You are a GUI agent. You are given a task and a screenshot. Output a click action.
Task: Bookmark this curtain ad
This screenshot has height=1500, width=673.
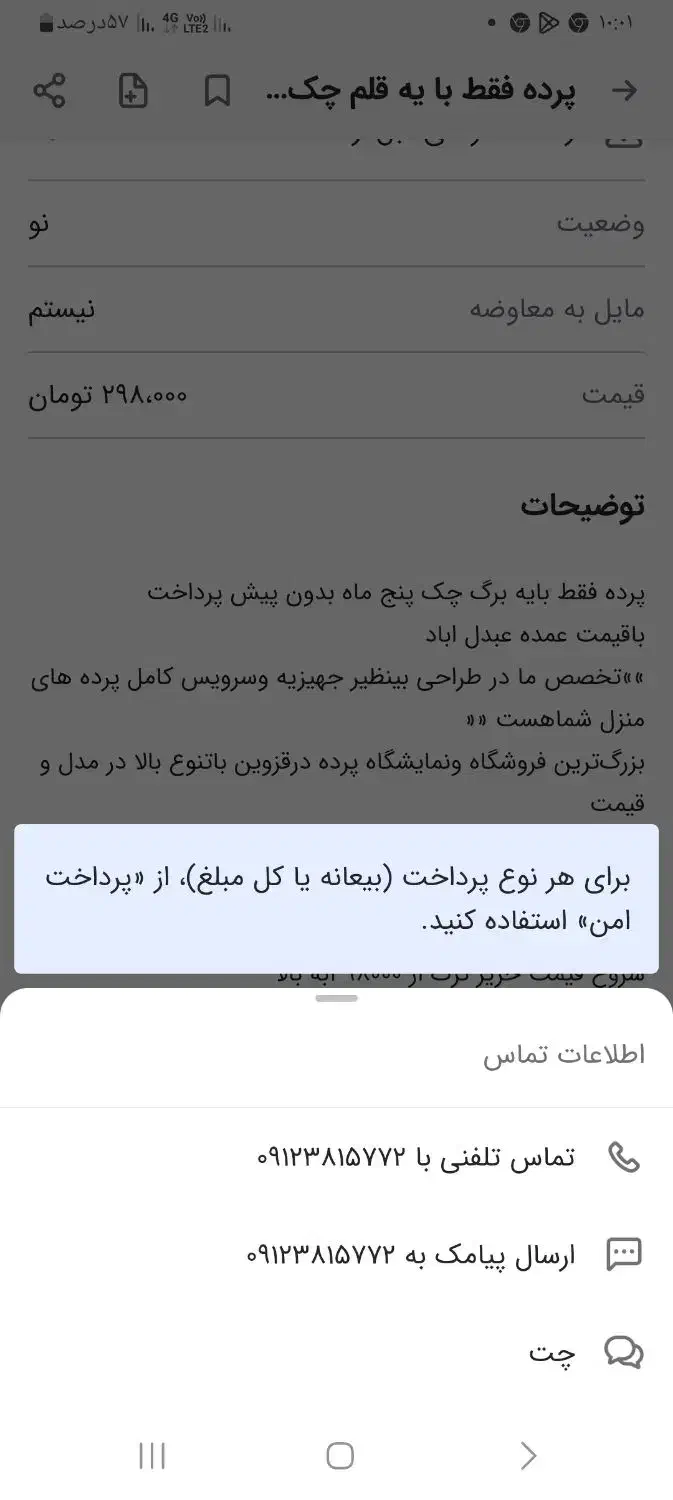pyautogui.click(x=217, y=91)
